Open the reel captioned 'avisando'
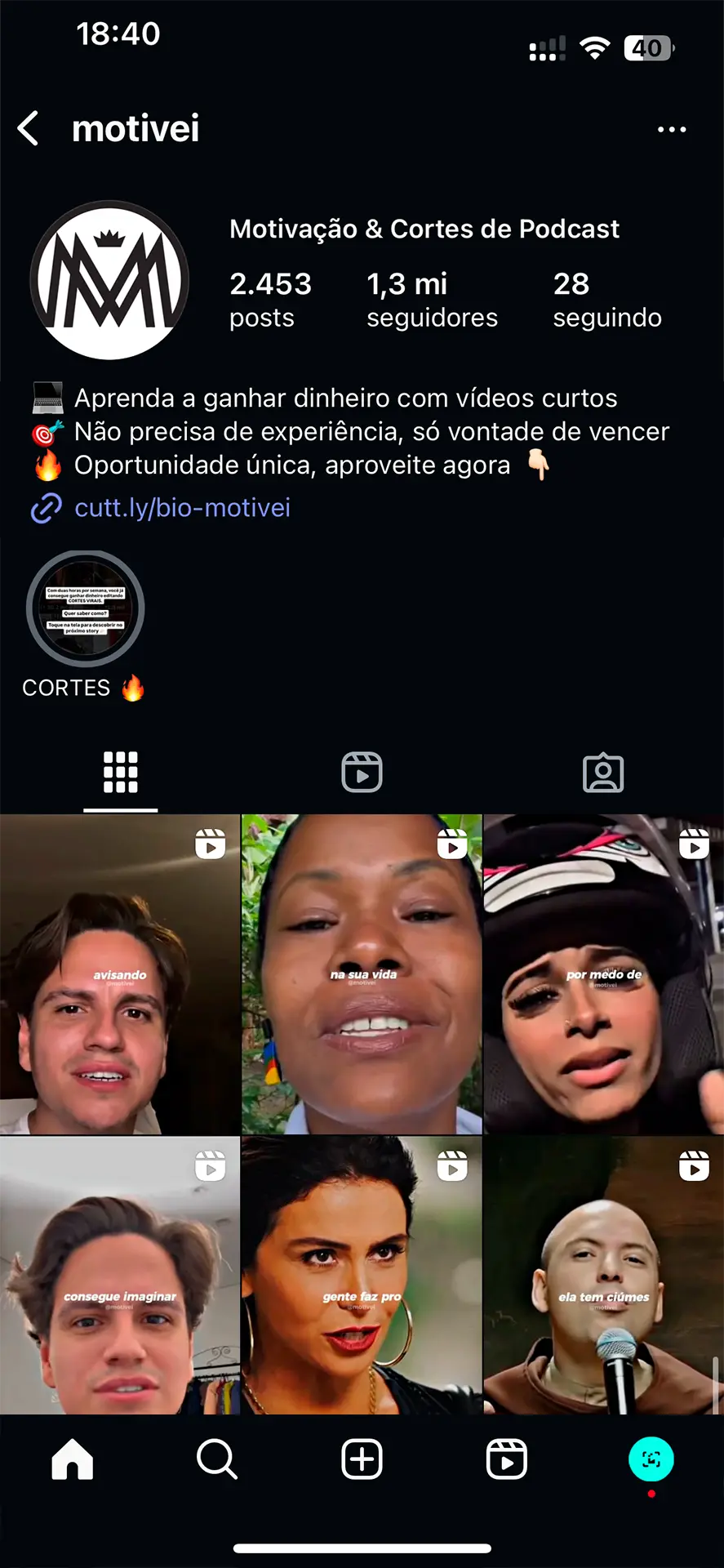 tap(120, 973)
